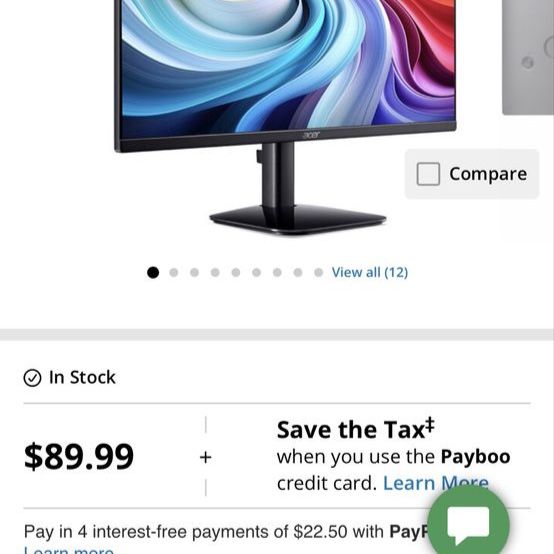Jump to the second image dot
The image size is (554, 554).
tap(173, 272)
